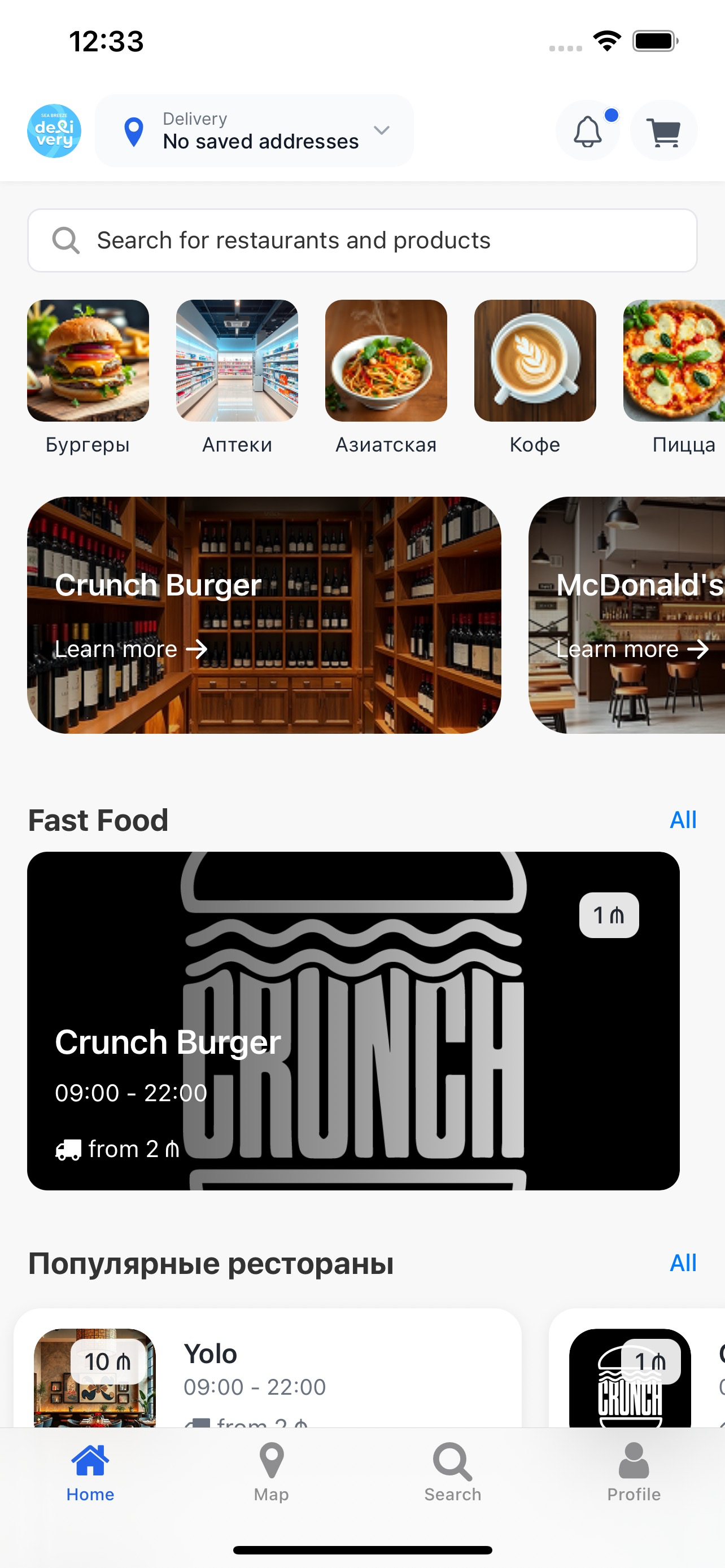
Task: Select the Map tab icon
Action: click(272, 1458)
